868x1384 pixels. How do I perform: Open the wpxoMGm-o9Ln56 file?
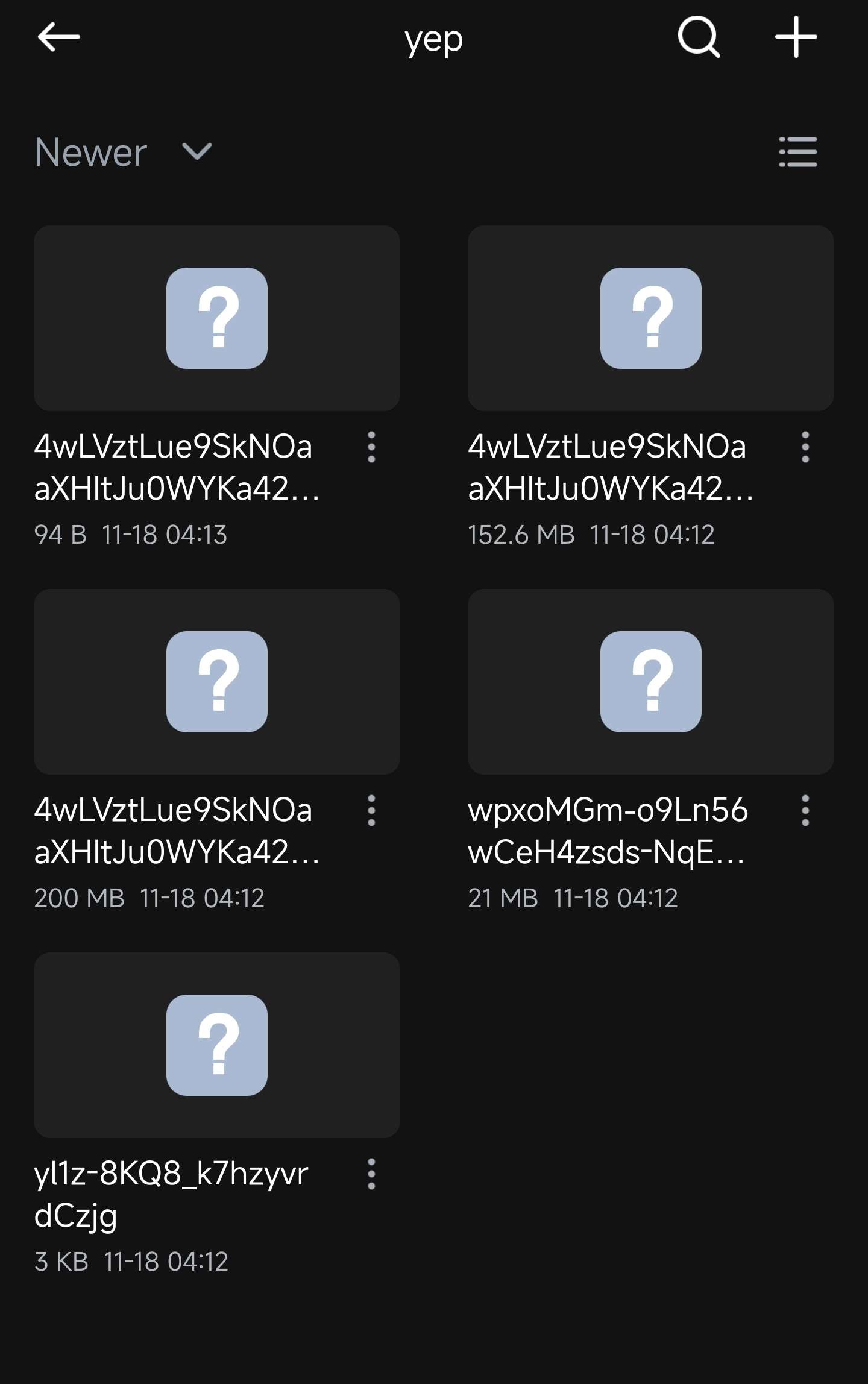[x=651, y=681]
